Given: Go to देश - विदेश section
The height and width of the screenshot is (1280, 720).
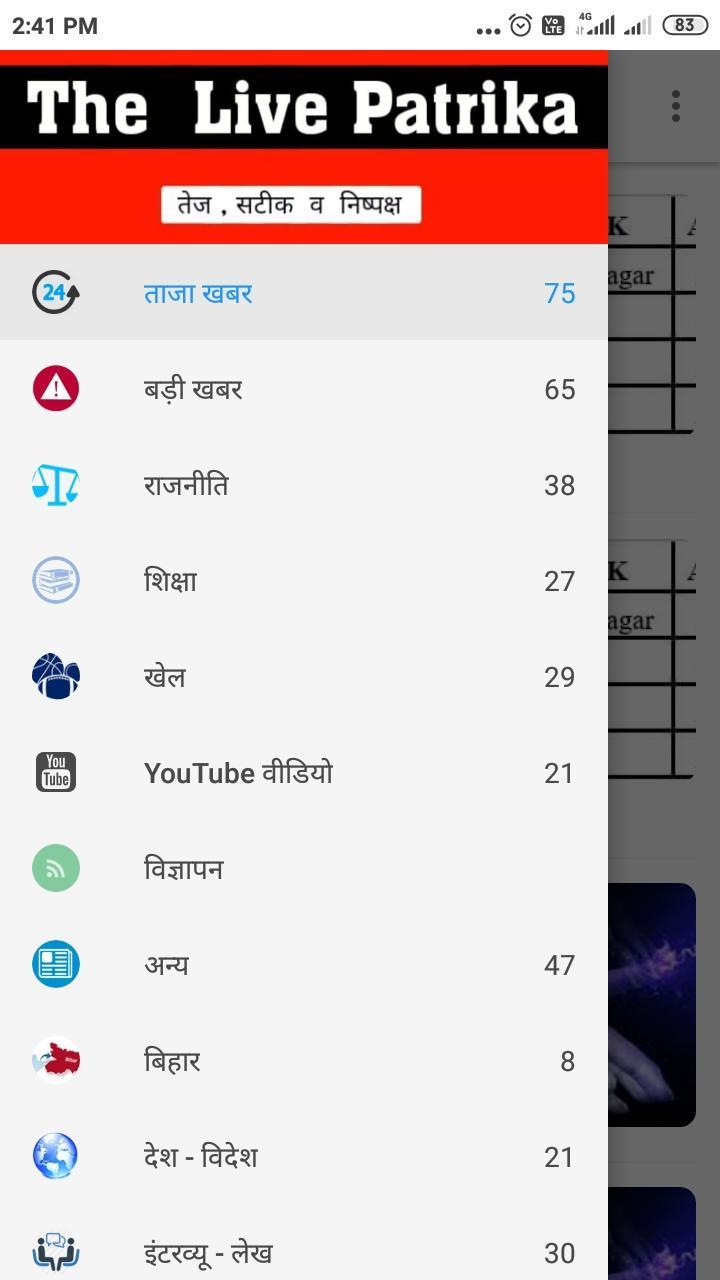Looking at the screenshot, I should [304, 1157].
